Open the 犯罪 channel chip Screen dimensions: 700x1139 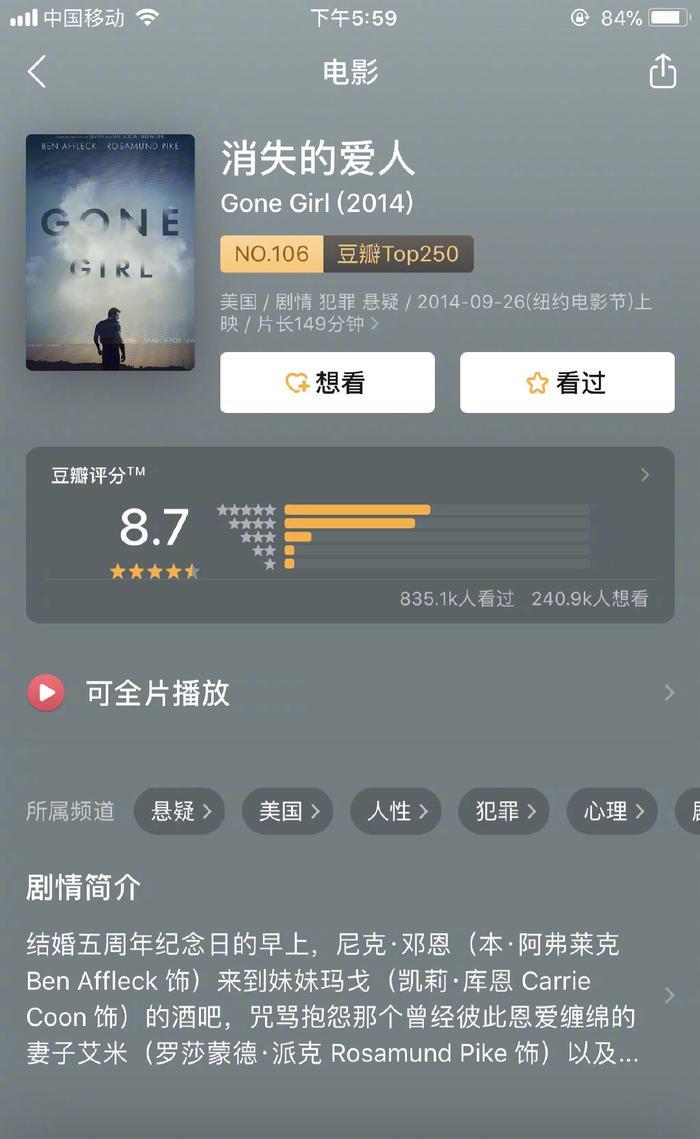[x=504, y=811]
